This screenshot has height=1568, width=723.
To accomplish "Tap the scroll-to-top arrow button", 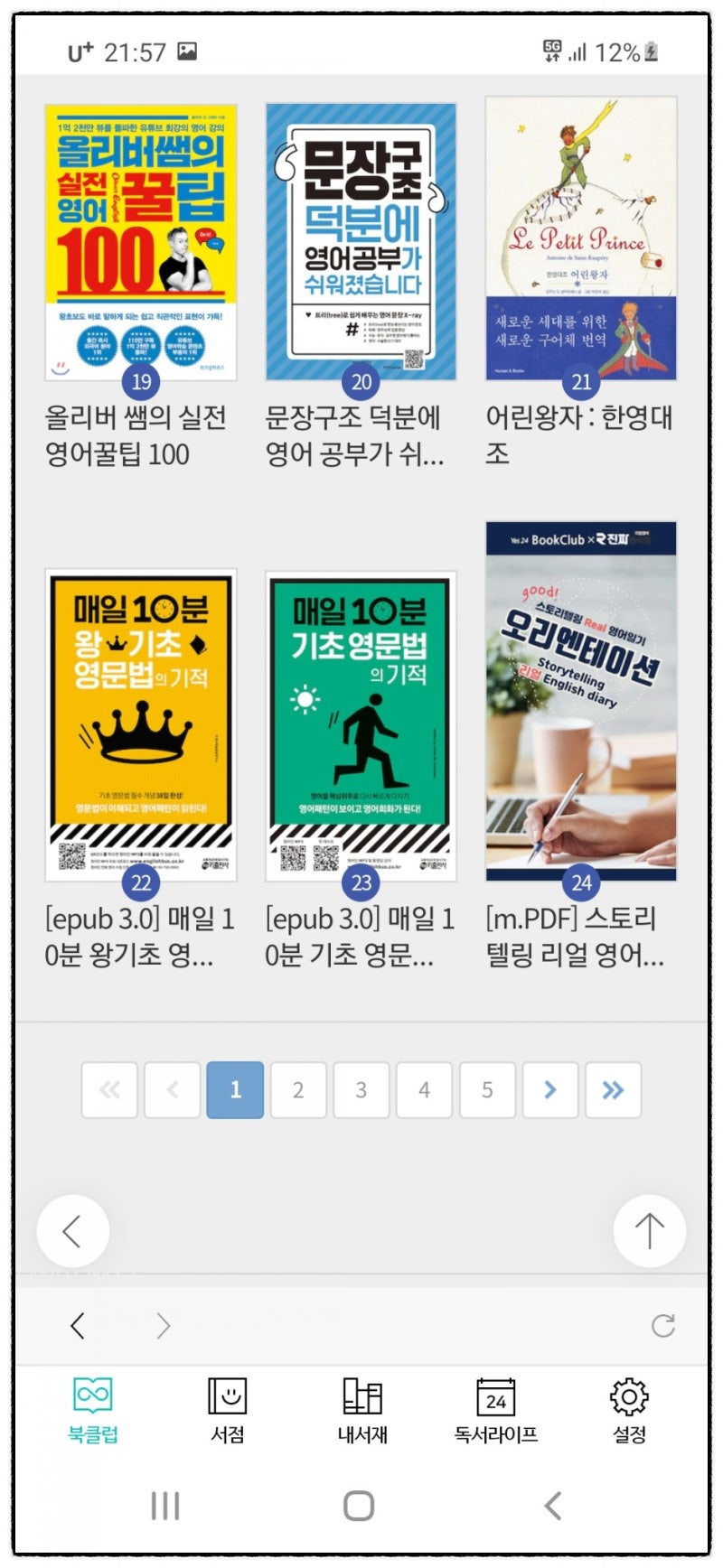I will [x=649, y=1230].
